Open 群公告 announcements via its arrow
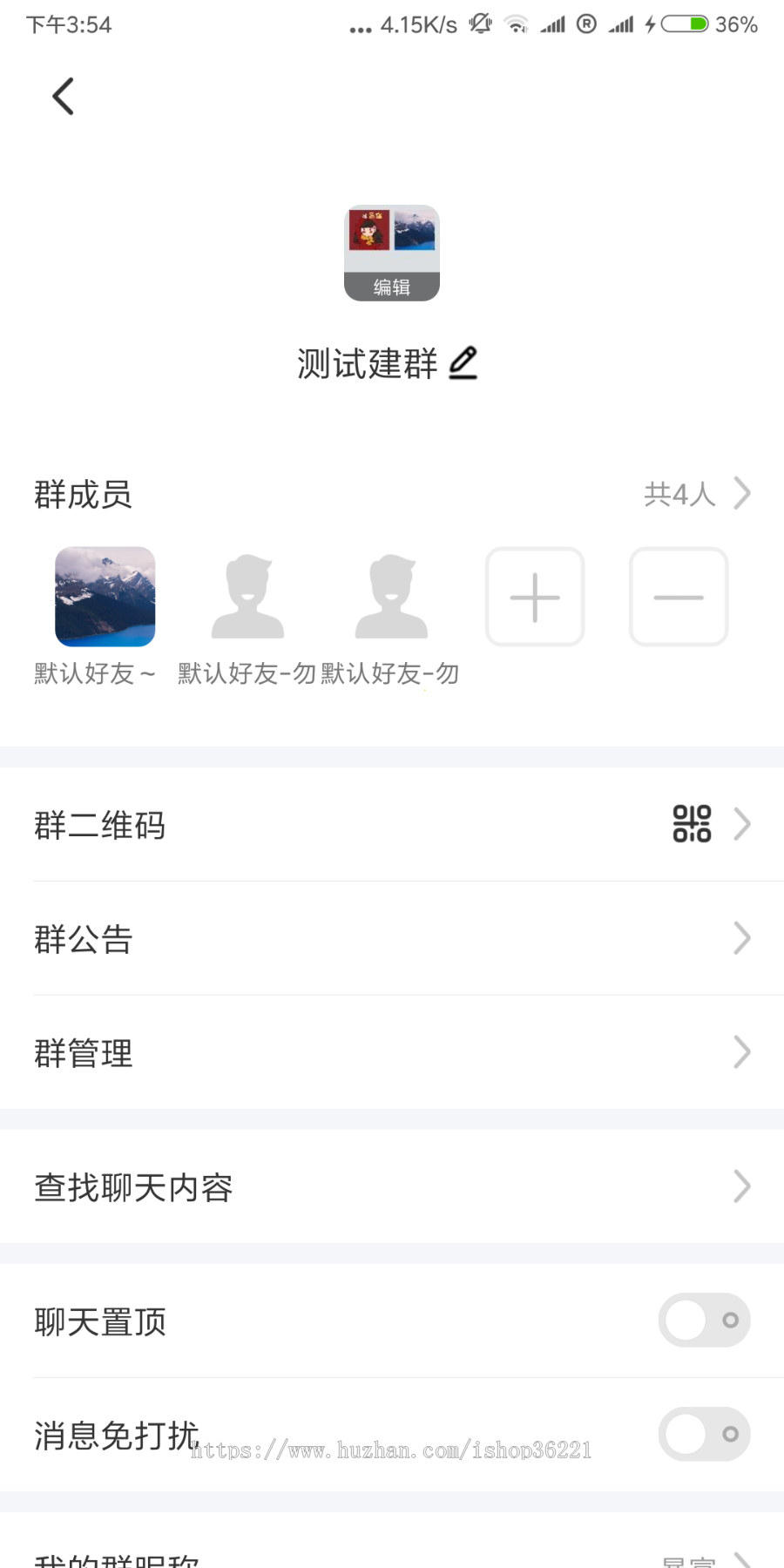The width and height of the screenshot is (784, 1568). pos(742,938)
